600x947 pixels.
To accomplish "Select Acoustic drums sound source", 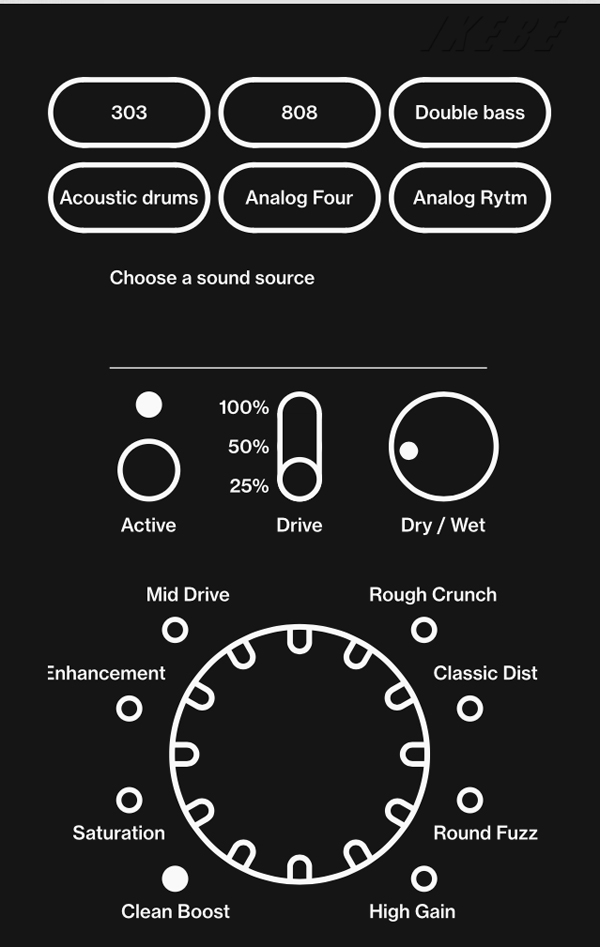I will click(129, 197).
